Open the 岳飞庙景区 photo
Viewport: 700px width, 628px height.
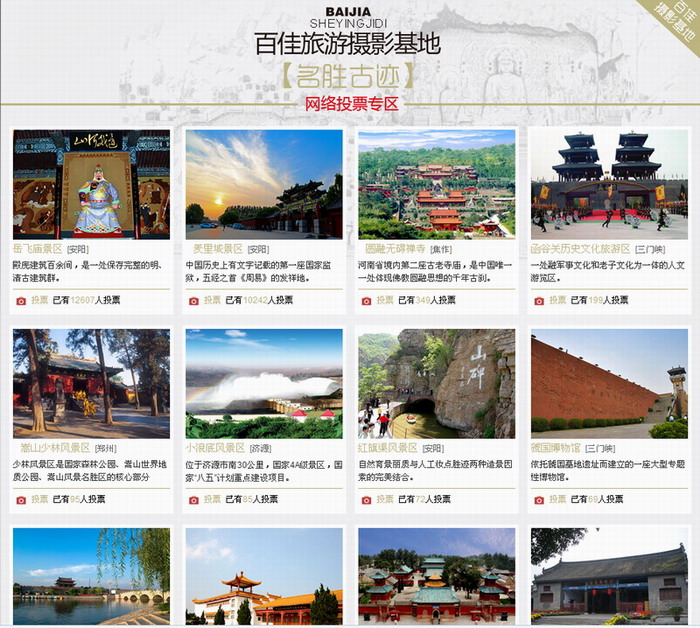coord(91,184)
